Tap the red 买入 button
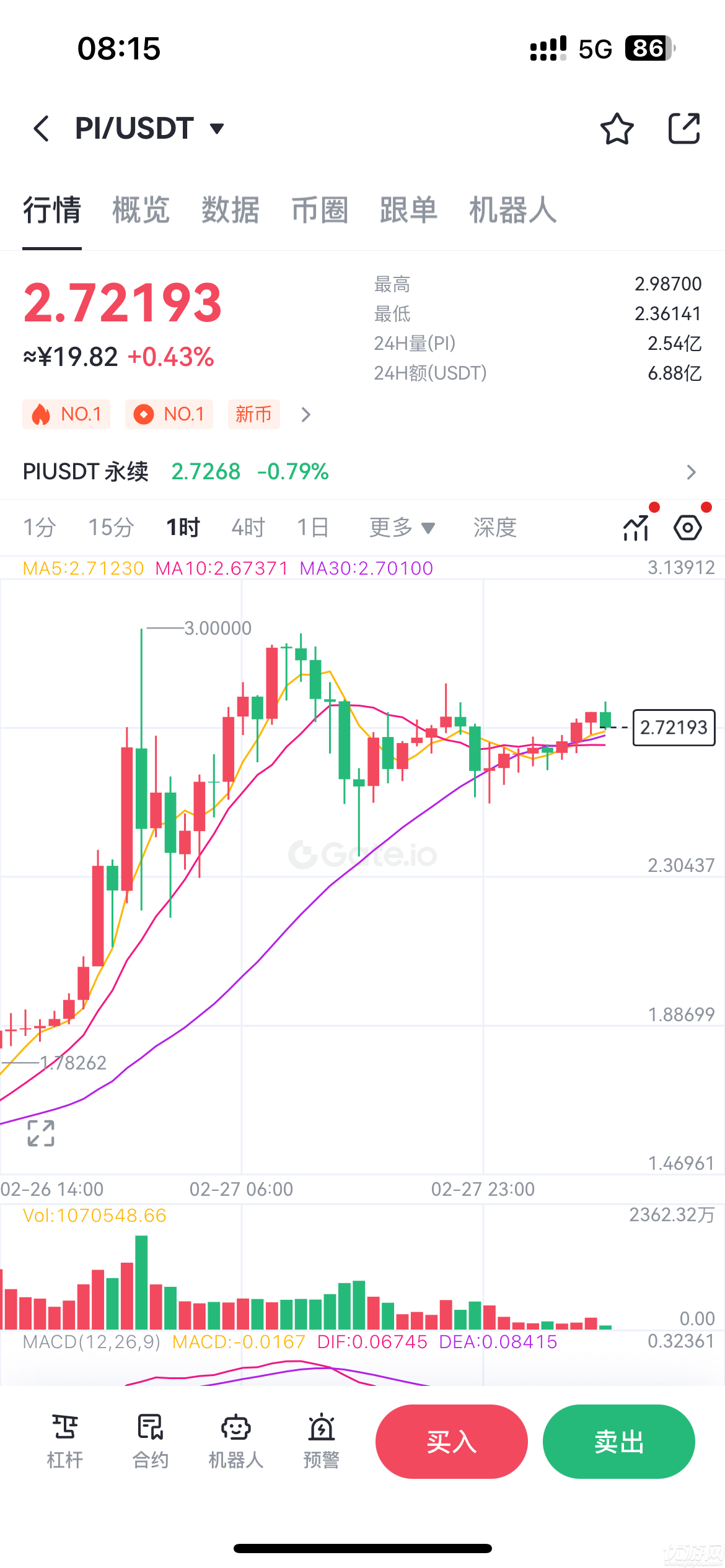 tap(451, 1441)
